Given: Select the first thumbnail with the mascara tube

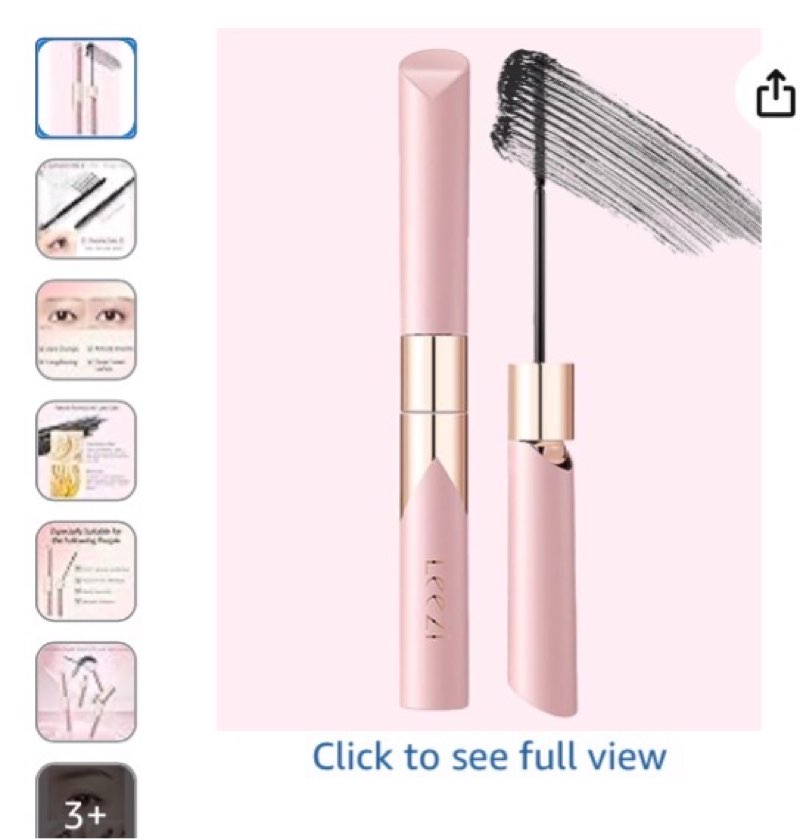Looking at the screenshot, I should coord(86,88).
